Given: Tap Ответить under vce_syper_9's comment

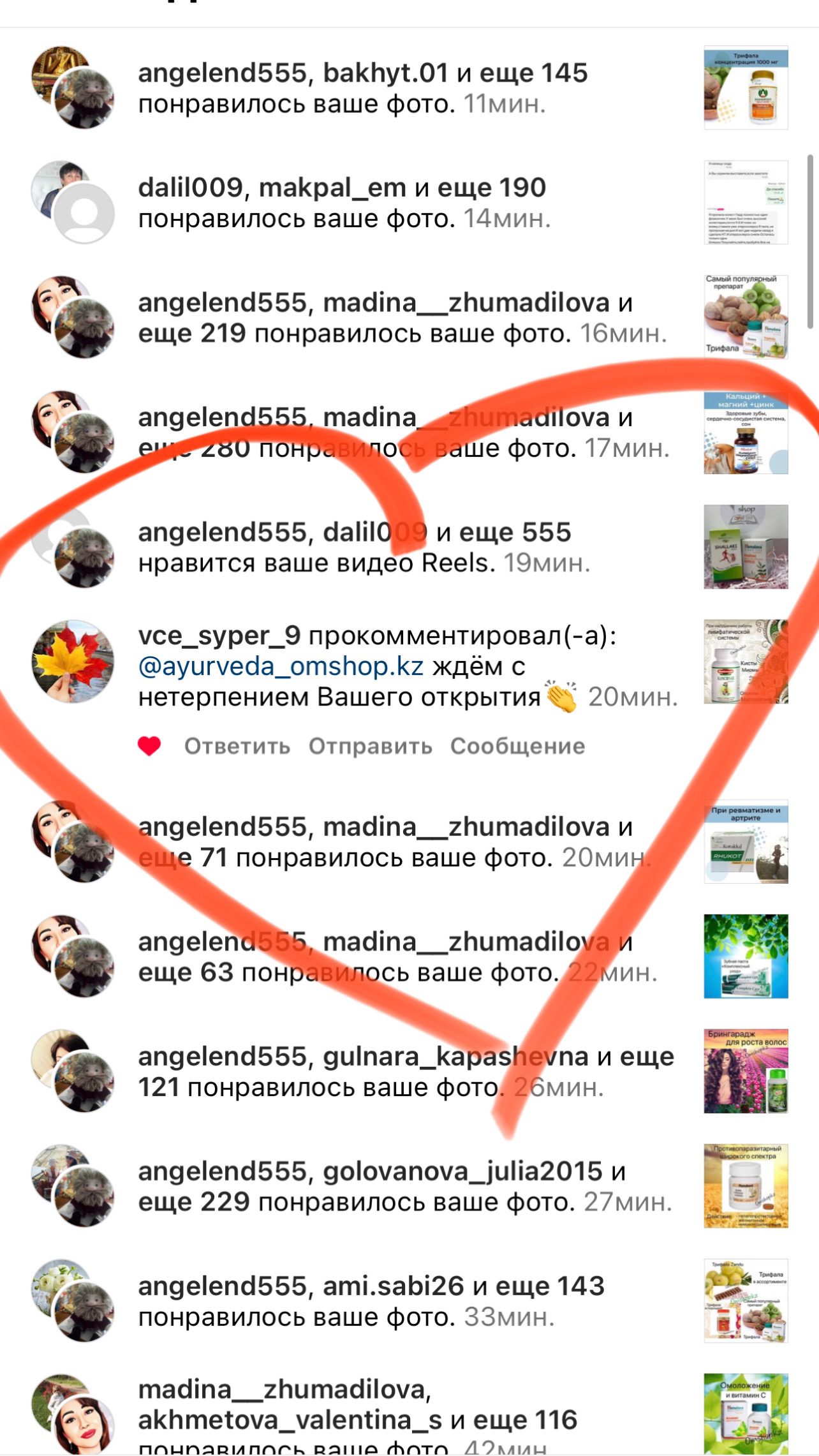Looking at the screenshot, I should point(237,746).
